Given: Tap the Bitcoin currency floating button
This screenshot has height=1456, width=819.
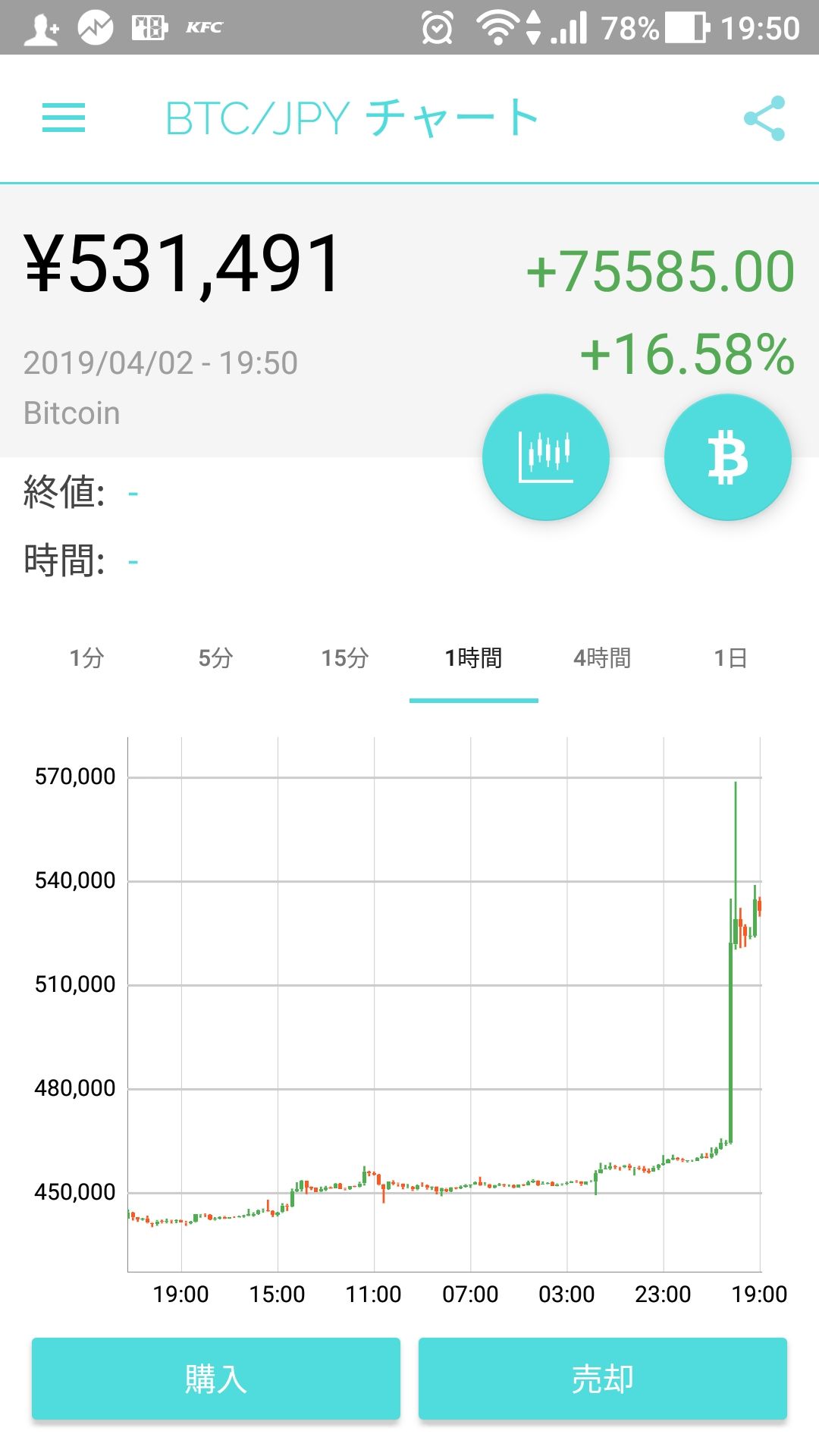Looking at the screenshot, I should point(727,457).
